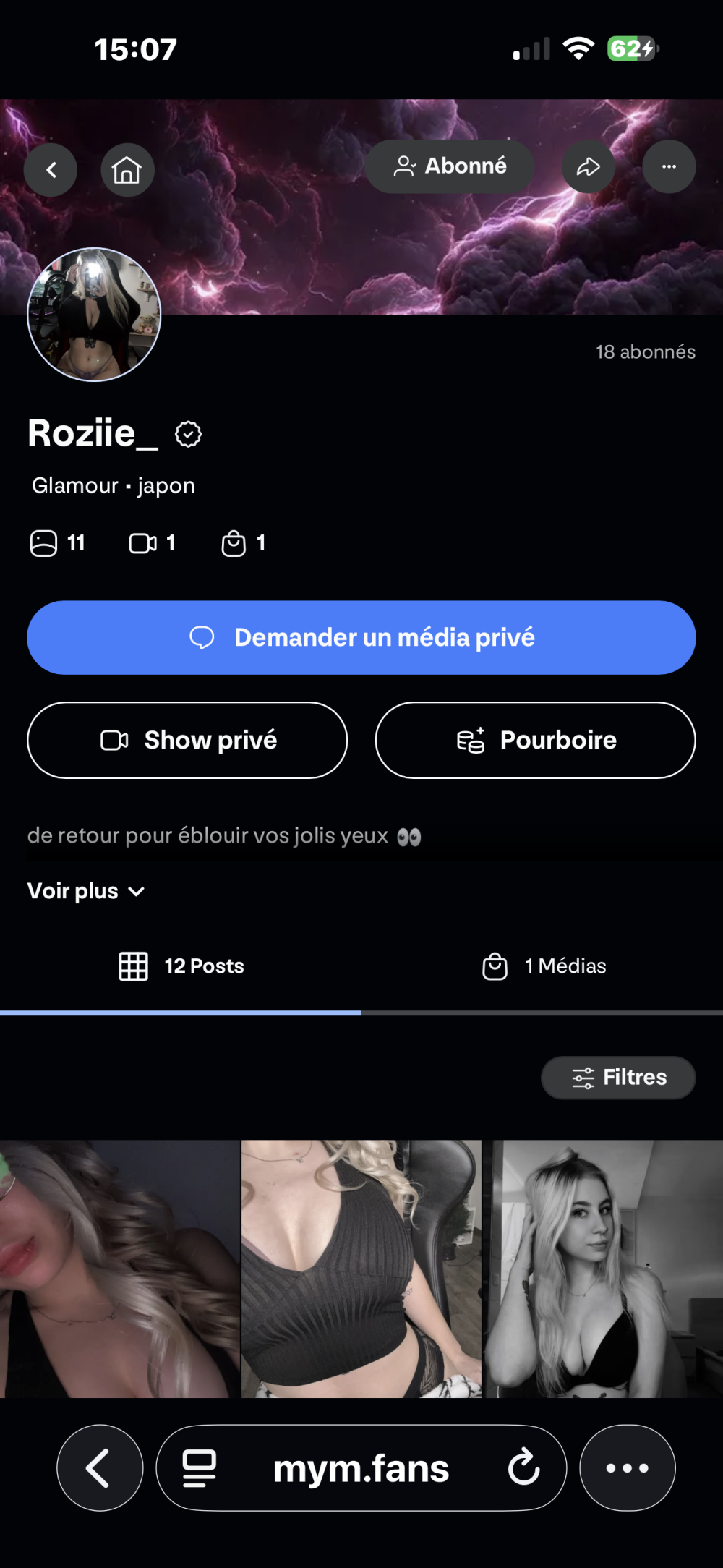This screenshot has width=723, height=1568.
Task: Share this profile
Action: pos(589,167)
